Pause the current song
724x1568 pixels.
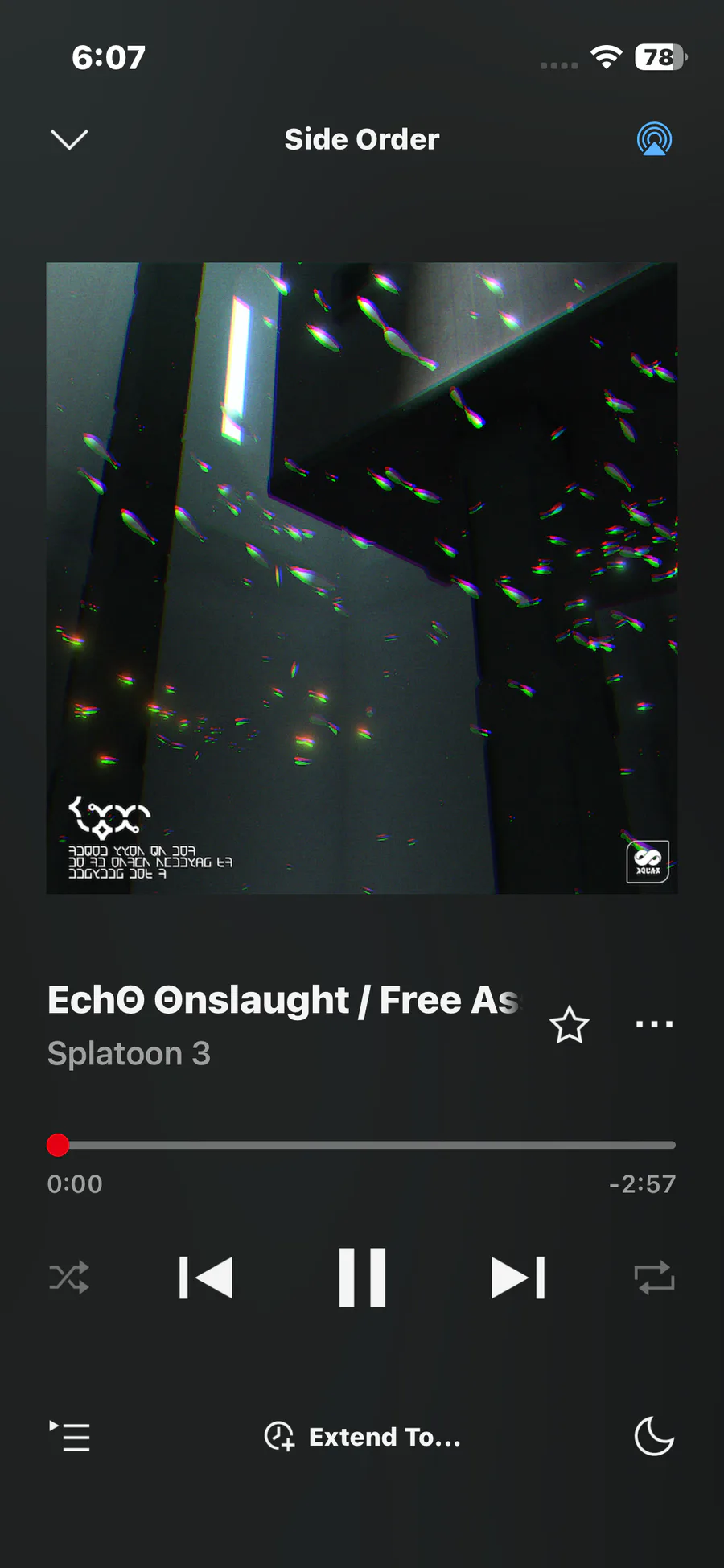coord(362,1278)
